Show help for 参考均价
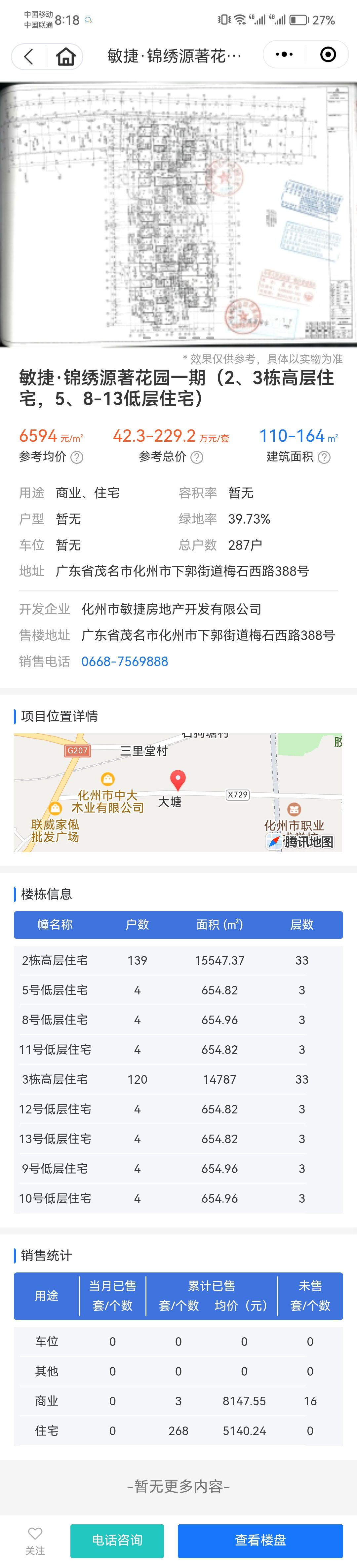 (x=77, y=457)
